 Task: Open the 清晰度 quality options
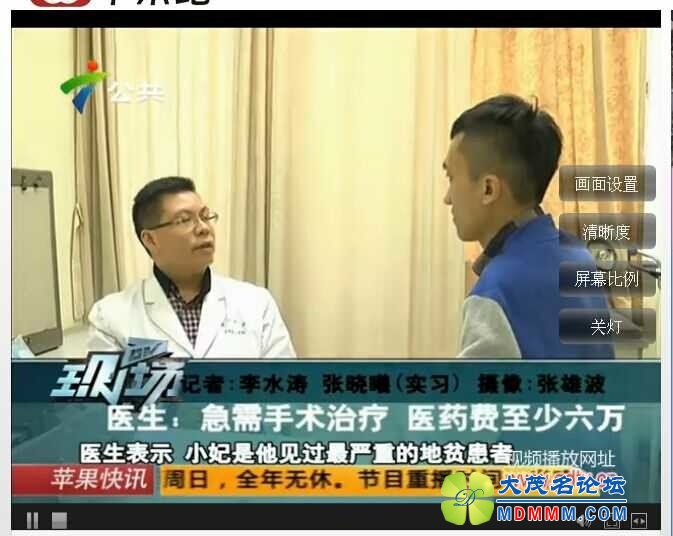pyautogui.click(x=606, y=232)
